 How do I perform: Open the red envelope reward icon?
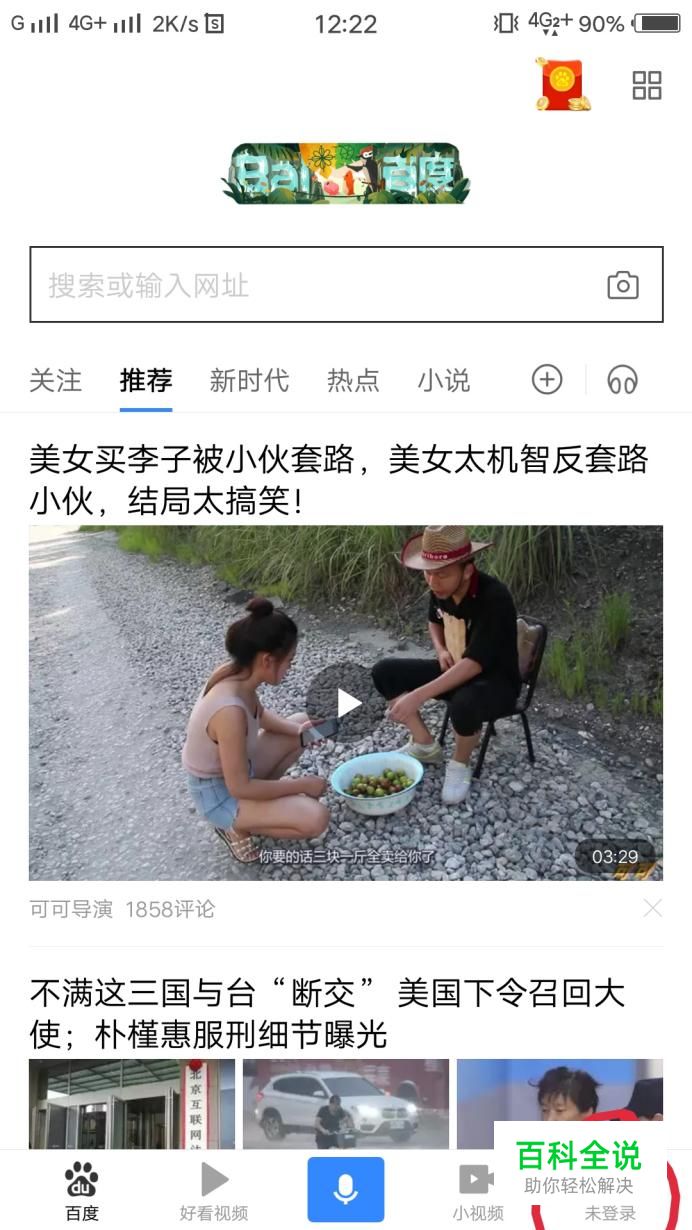pos(562,85)
